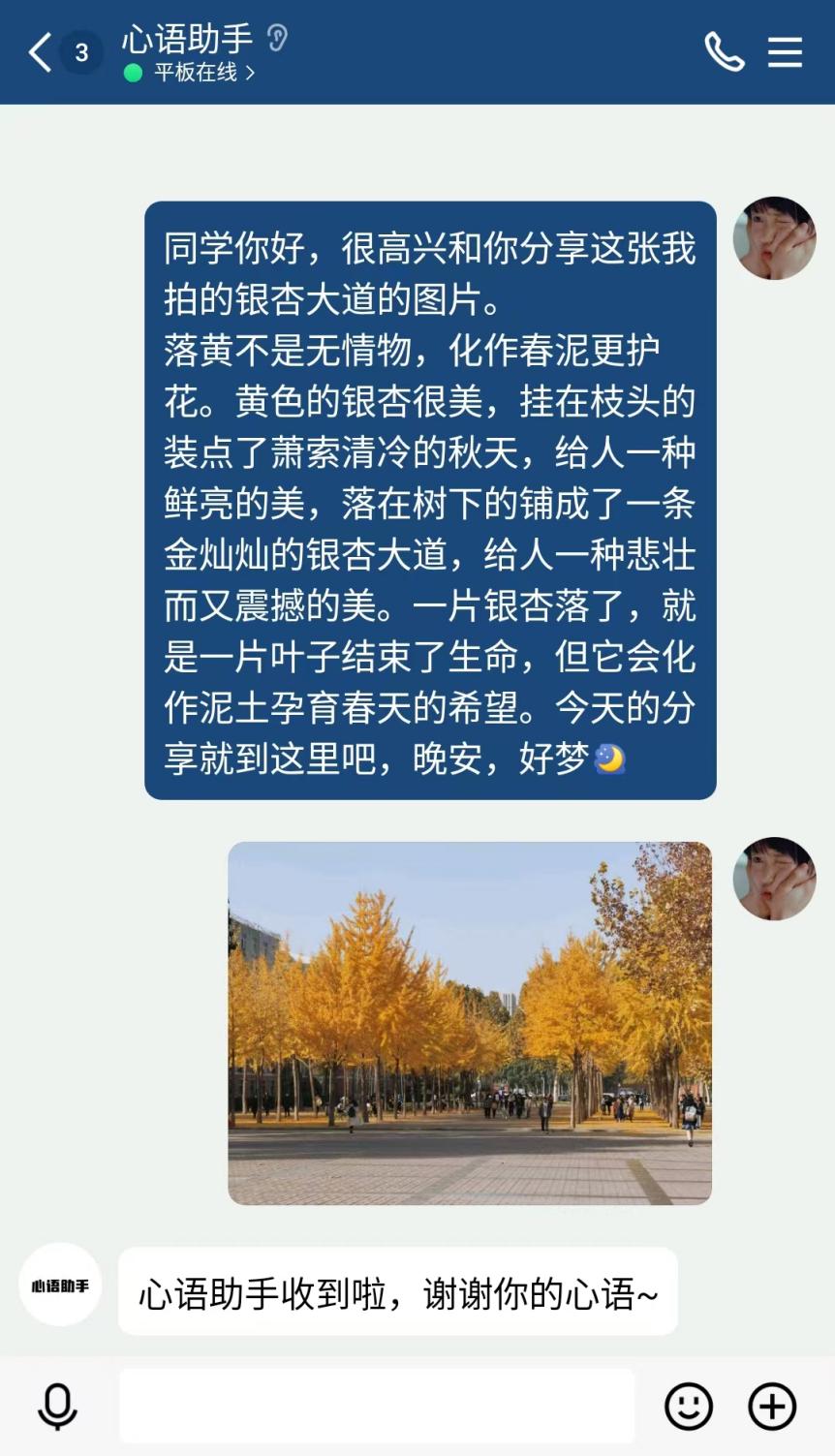Open more attachment options
Viewport: 835px width, 1456px height.
[x=772, y=1407]
